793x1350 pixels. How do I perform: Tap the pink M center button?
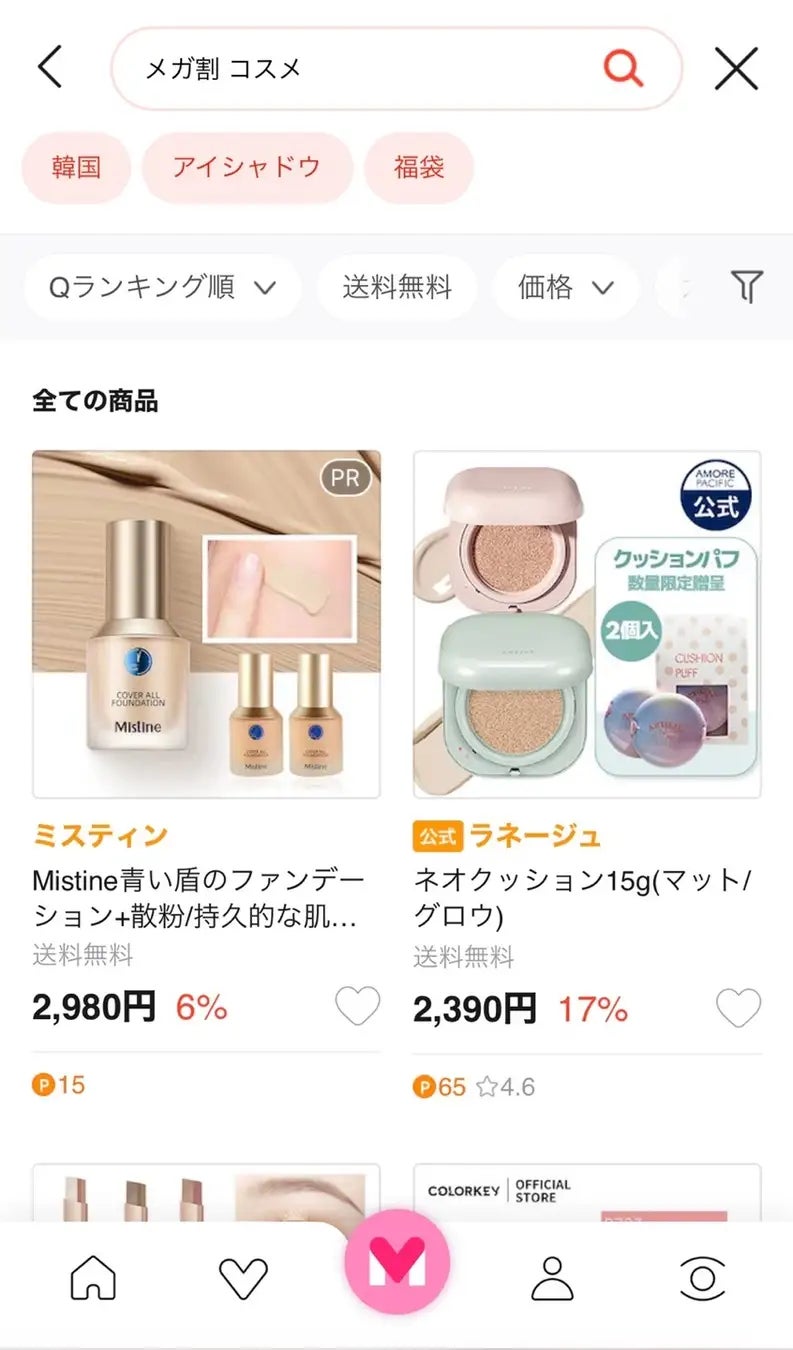[397, 1262]
